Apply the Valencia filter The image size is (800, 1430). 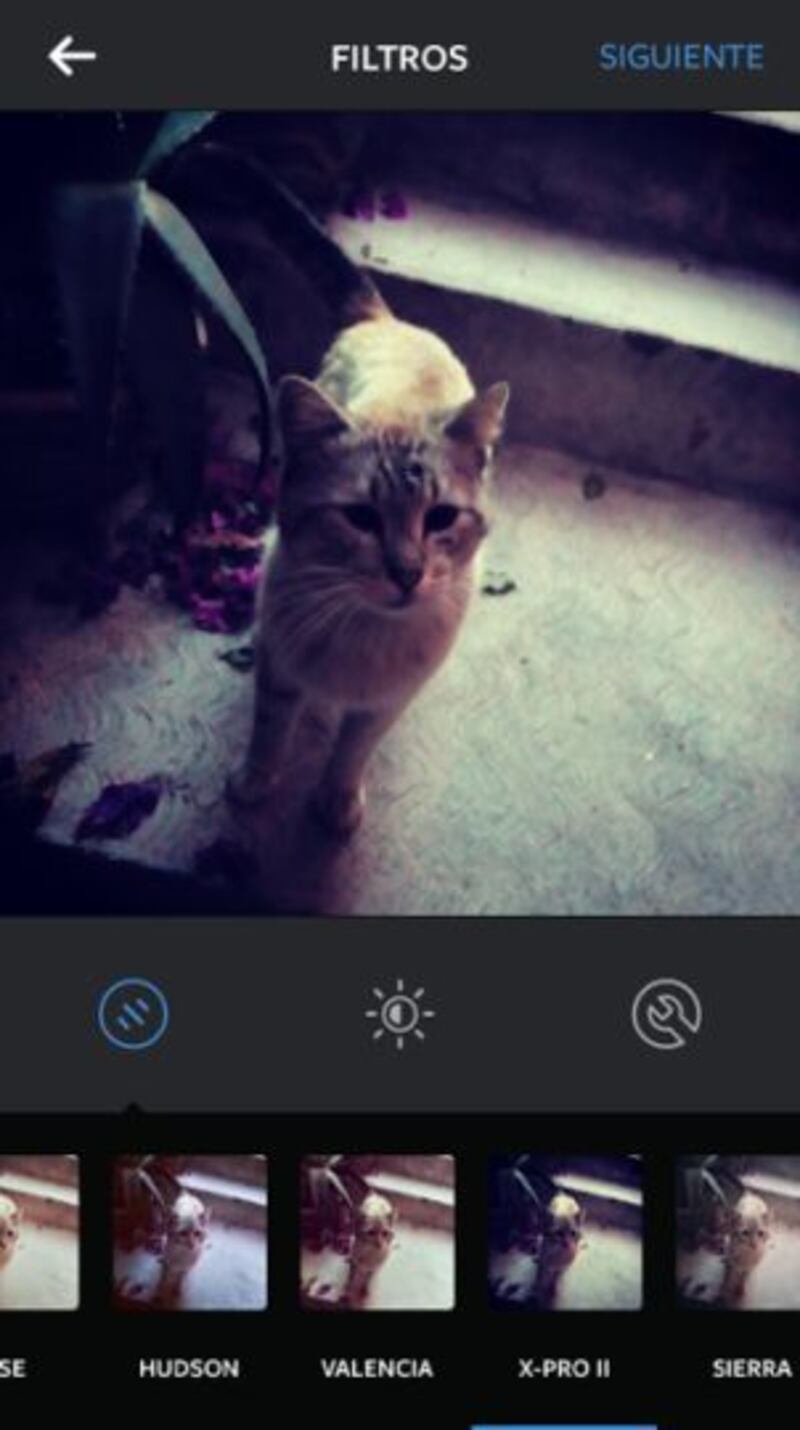click(377, 1232)
